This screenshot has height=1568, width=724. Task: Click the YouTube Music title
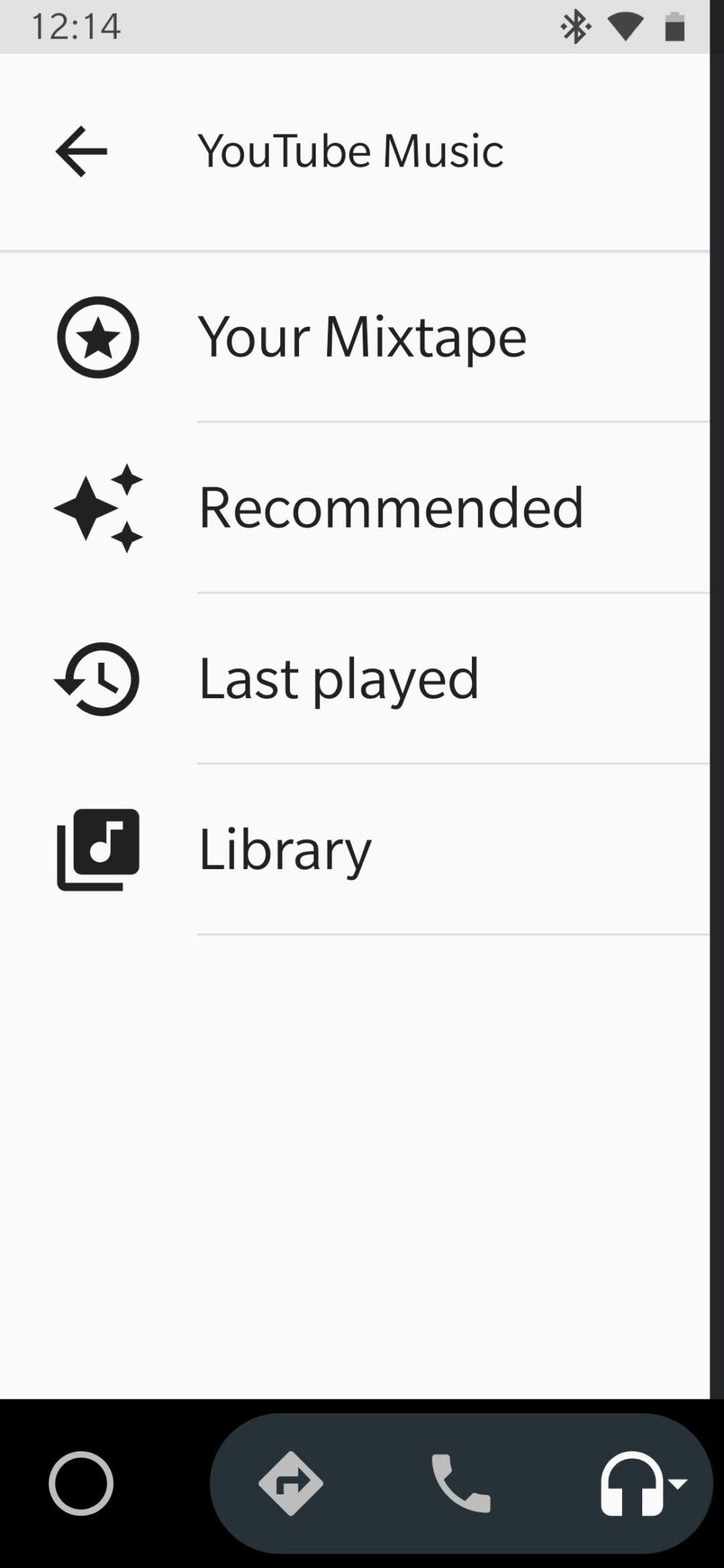[353, 151]
